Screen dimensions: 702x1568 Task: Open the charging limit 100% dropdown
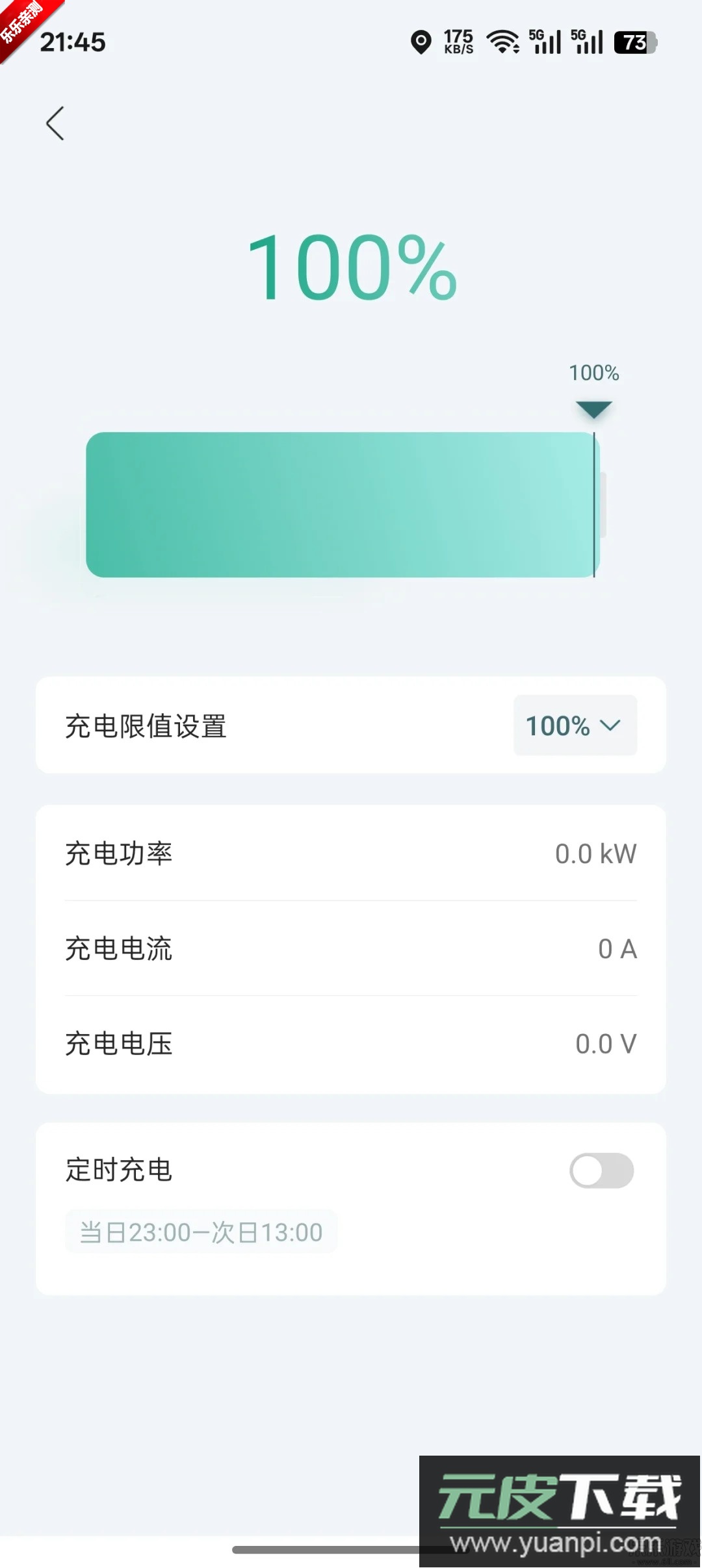574,726
